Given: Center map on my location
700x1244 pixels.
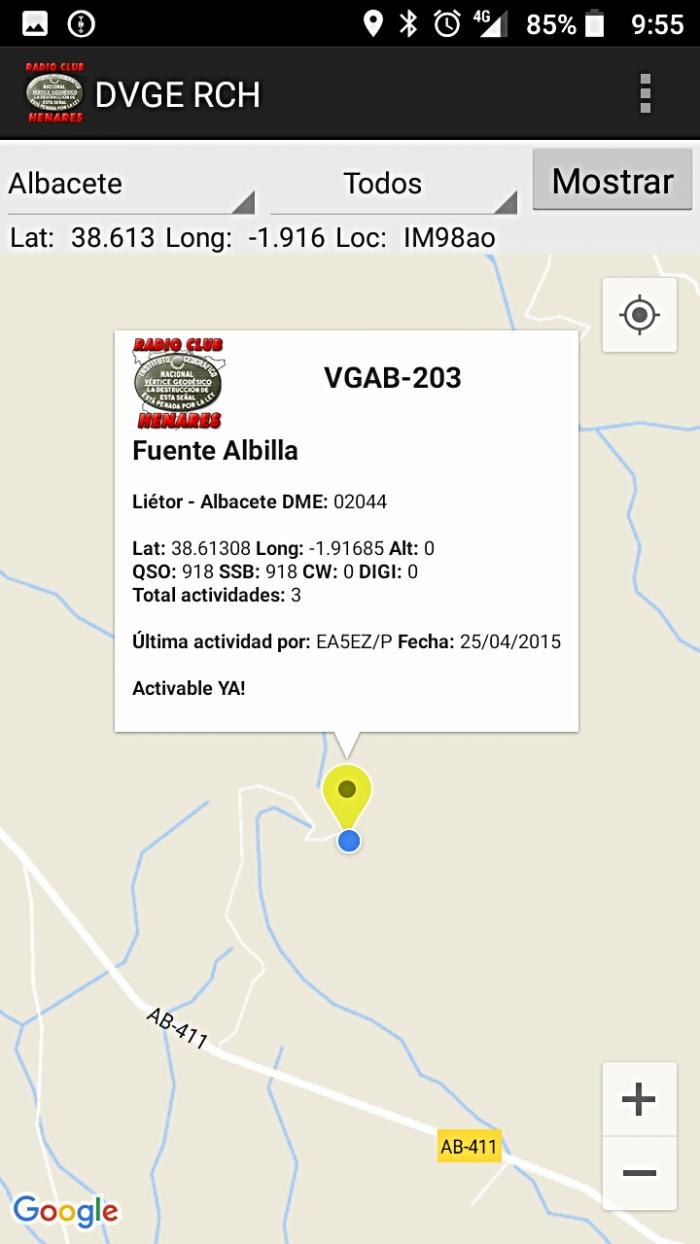Looking at the screenshot, I should click(640, 315).
